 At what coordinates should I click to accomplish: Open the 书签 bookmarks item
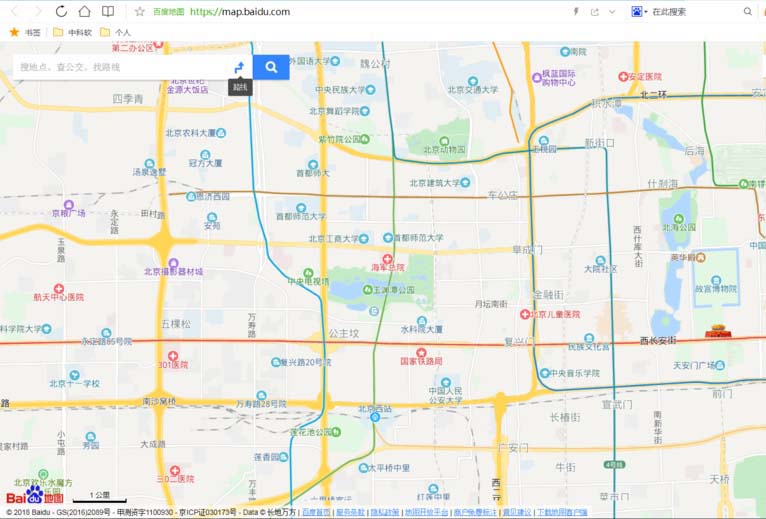[x=25, y=32]
